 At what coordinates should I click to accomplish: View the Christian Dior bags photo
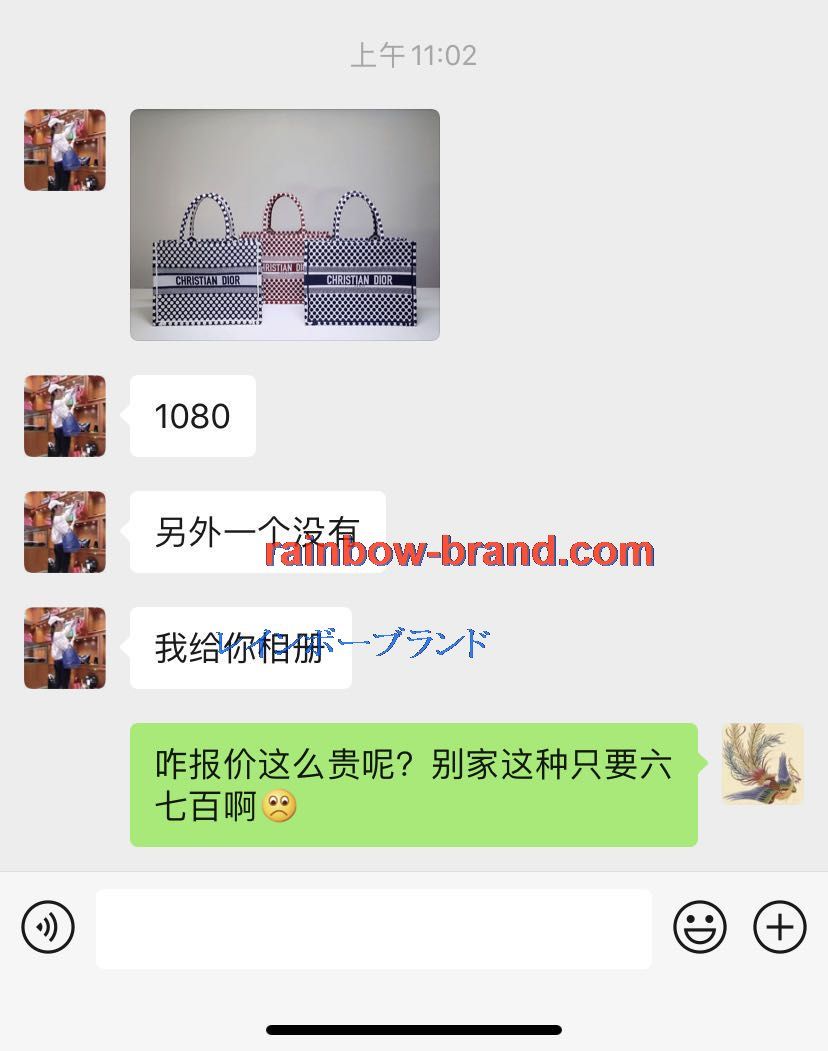tap(285, 225)
